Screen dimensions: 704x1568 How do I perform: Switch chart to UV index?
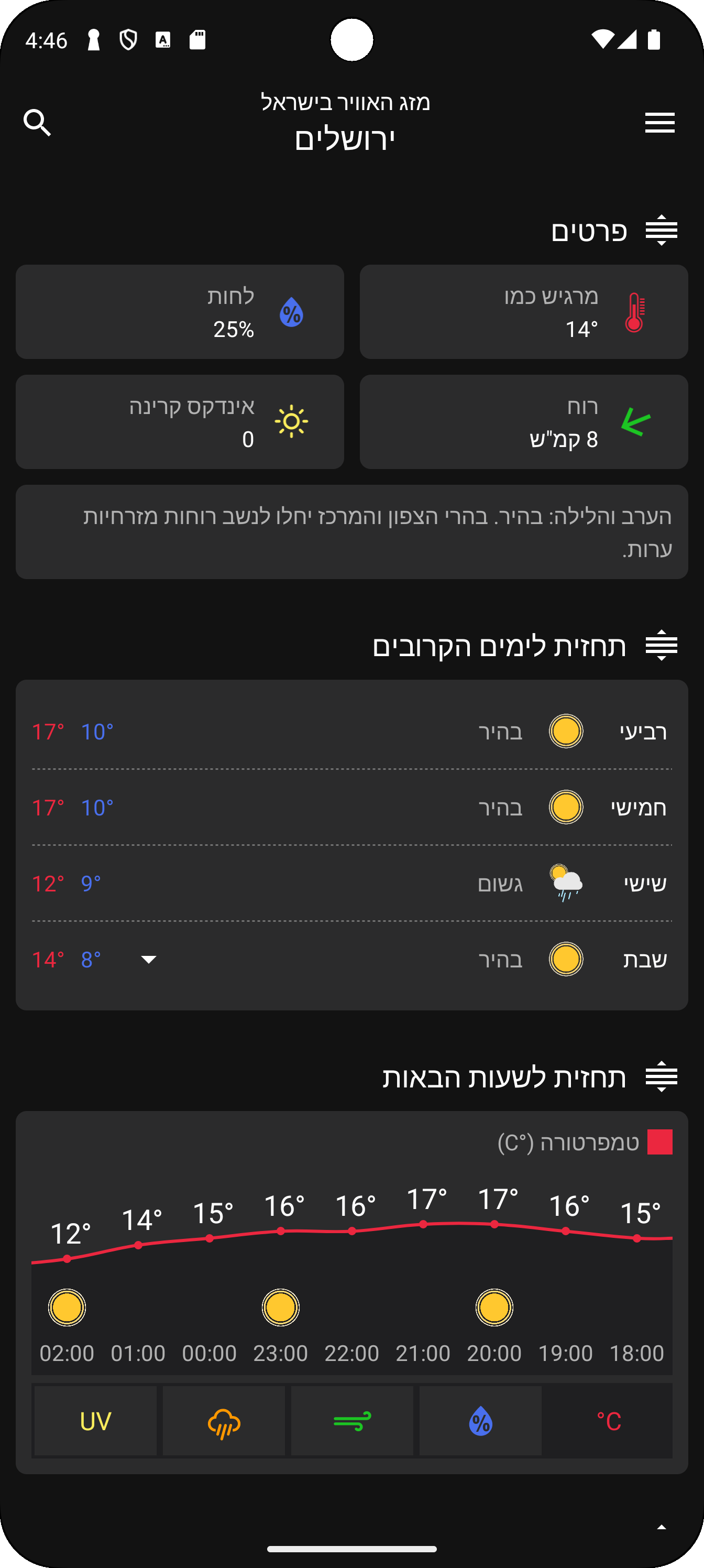[x=95, y=1421]
